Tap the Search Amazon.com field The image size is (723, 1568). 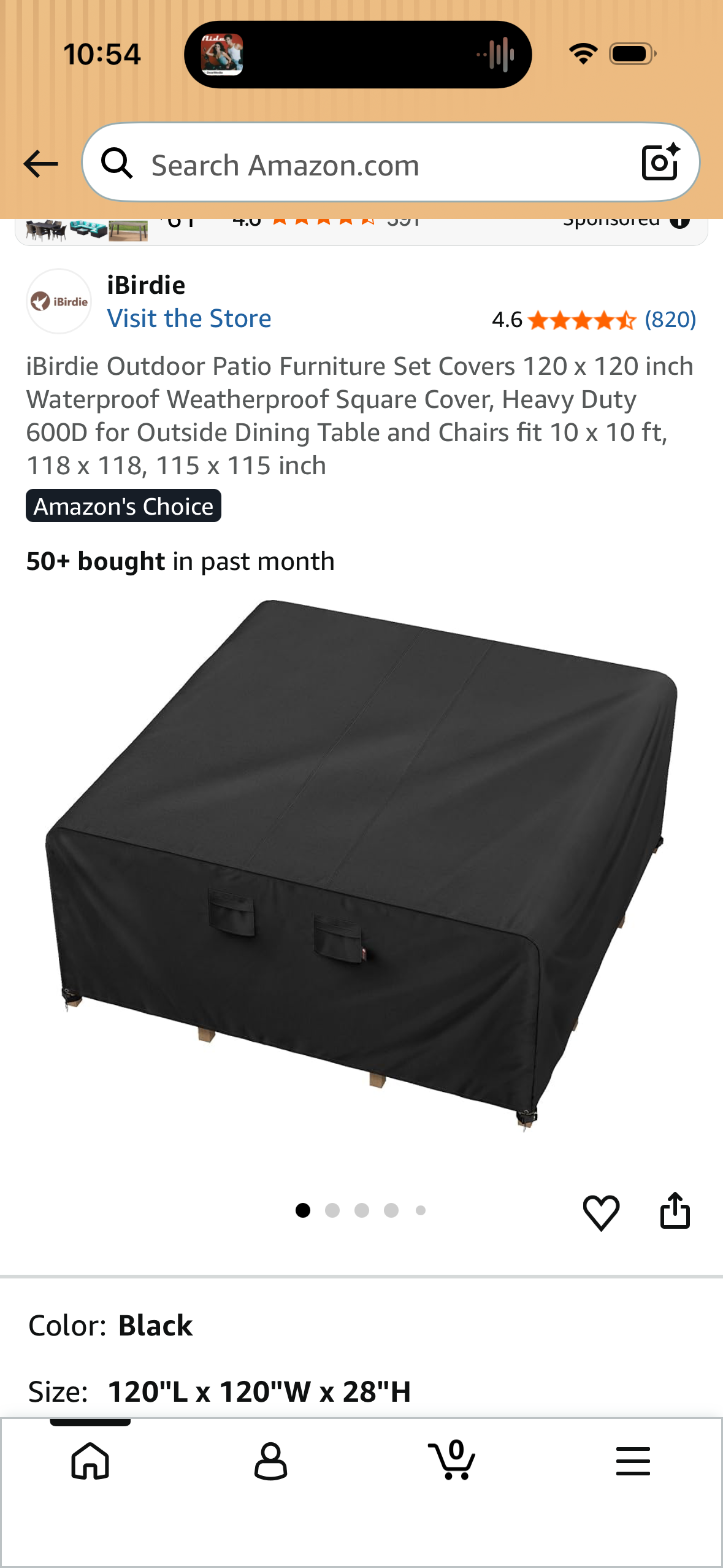tap(368, 165)
